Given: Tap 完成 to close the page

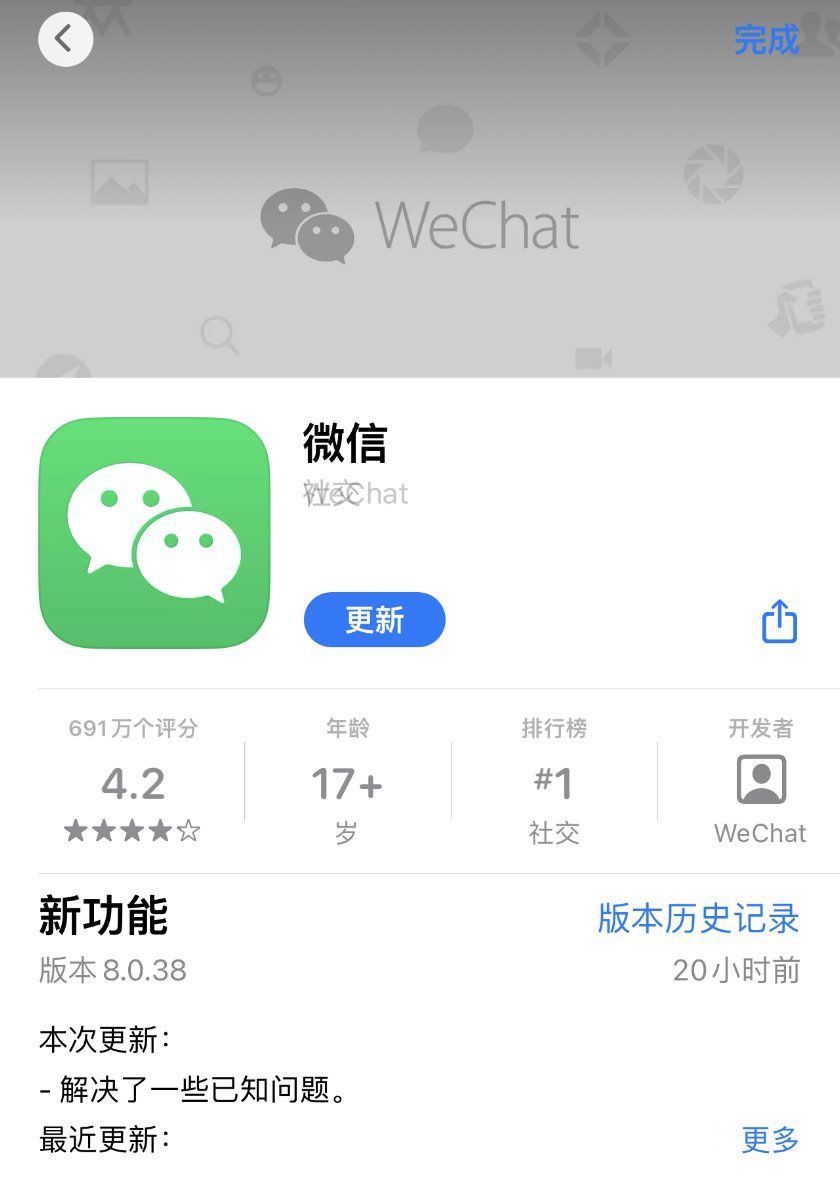Looking at the screenshot, I should click(767, 39).
